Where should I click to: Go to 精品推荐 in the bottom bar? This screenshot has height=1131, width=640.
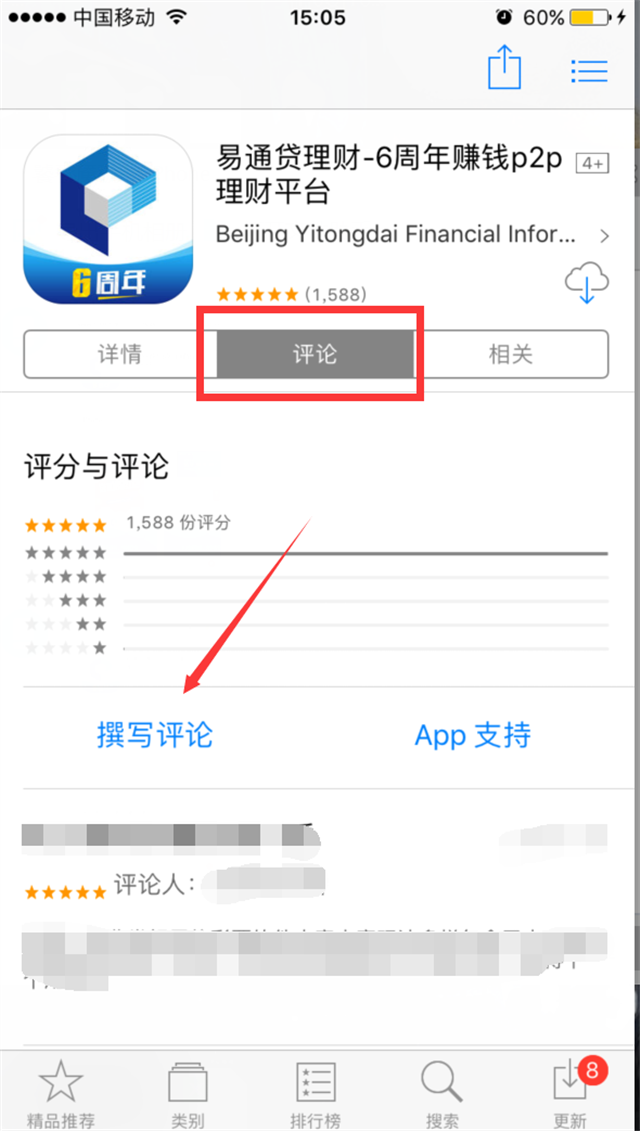[61, 1093]
